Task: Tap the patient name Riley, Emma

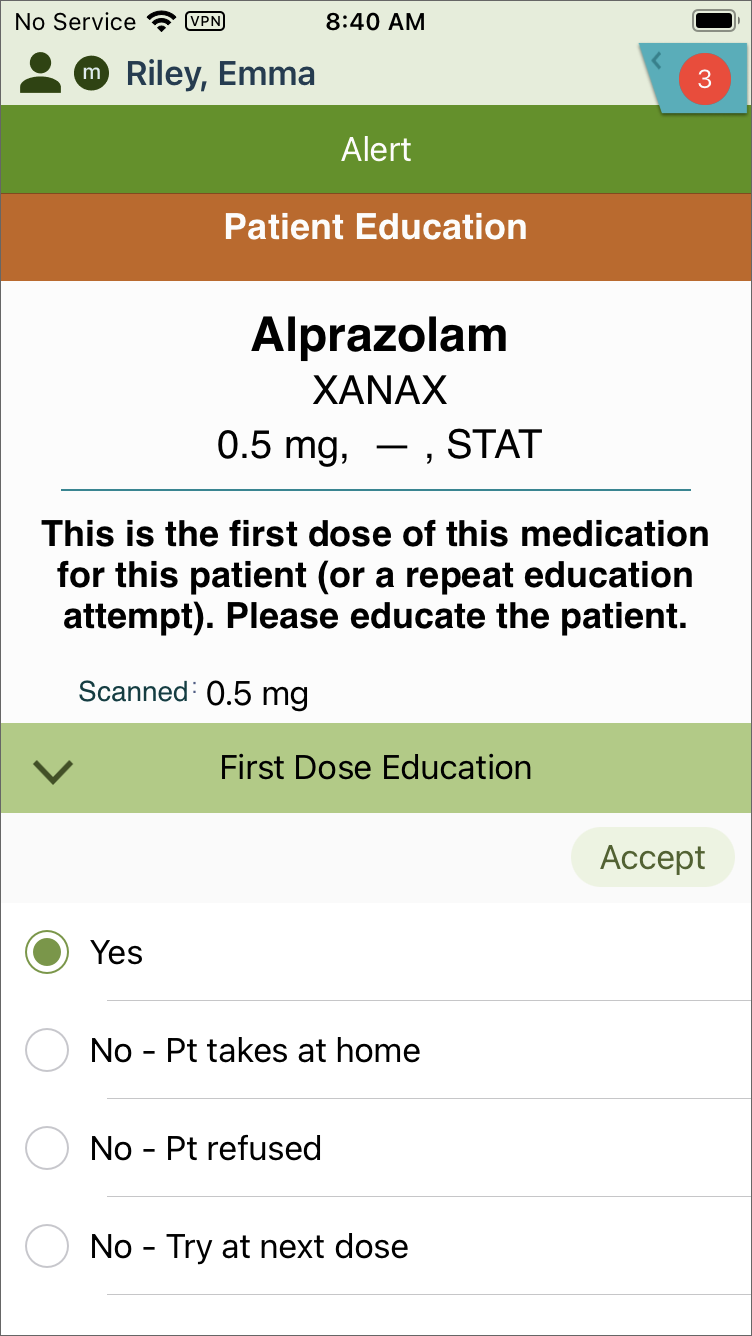Action: (219, 73)
